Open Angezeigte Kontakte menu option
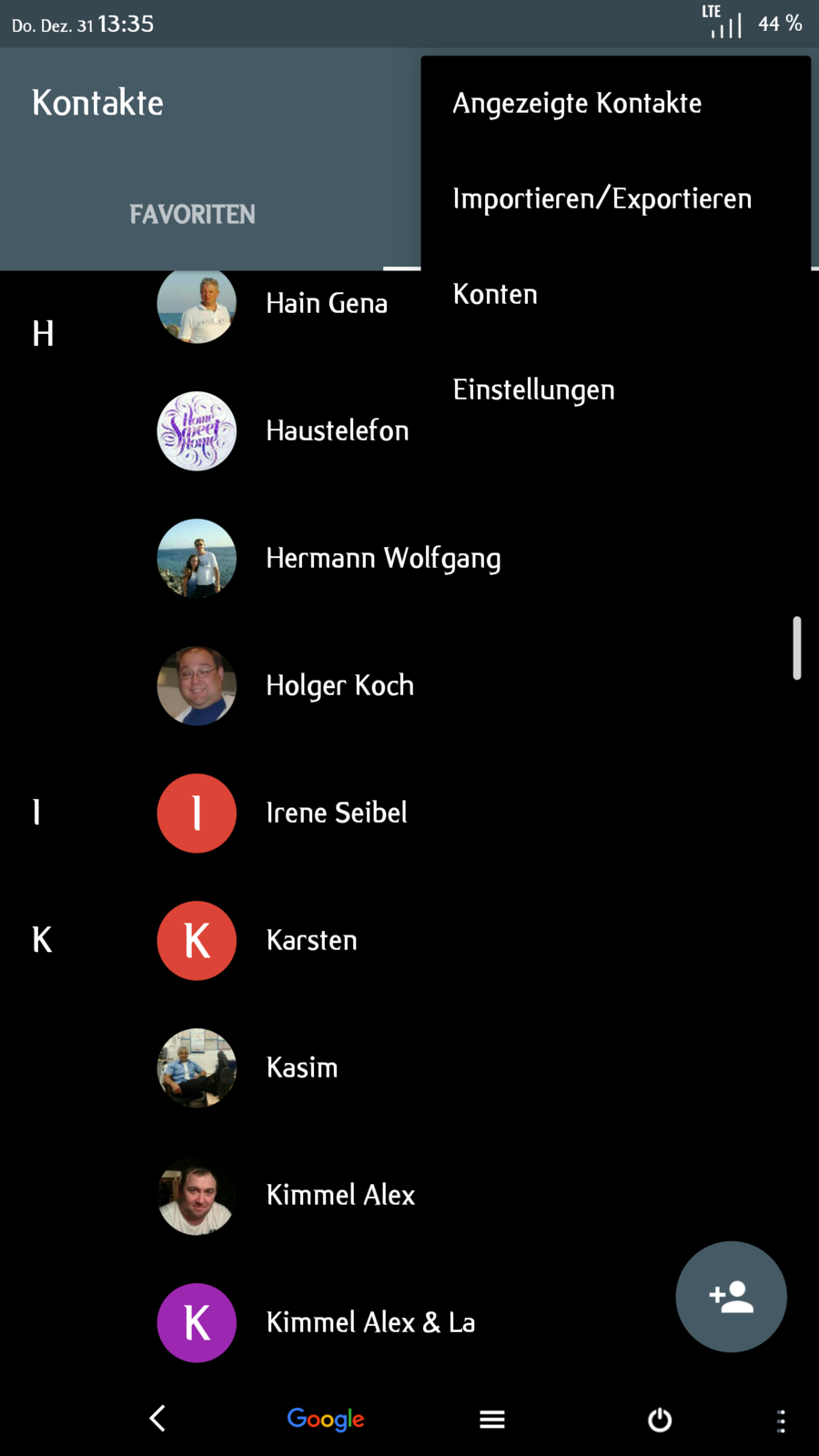Image resolution: width=819 pixels, height=1456 pixels. click(577, 104)
